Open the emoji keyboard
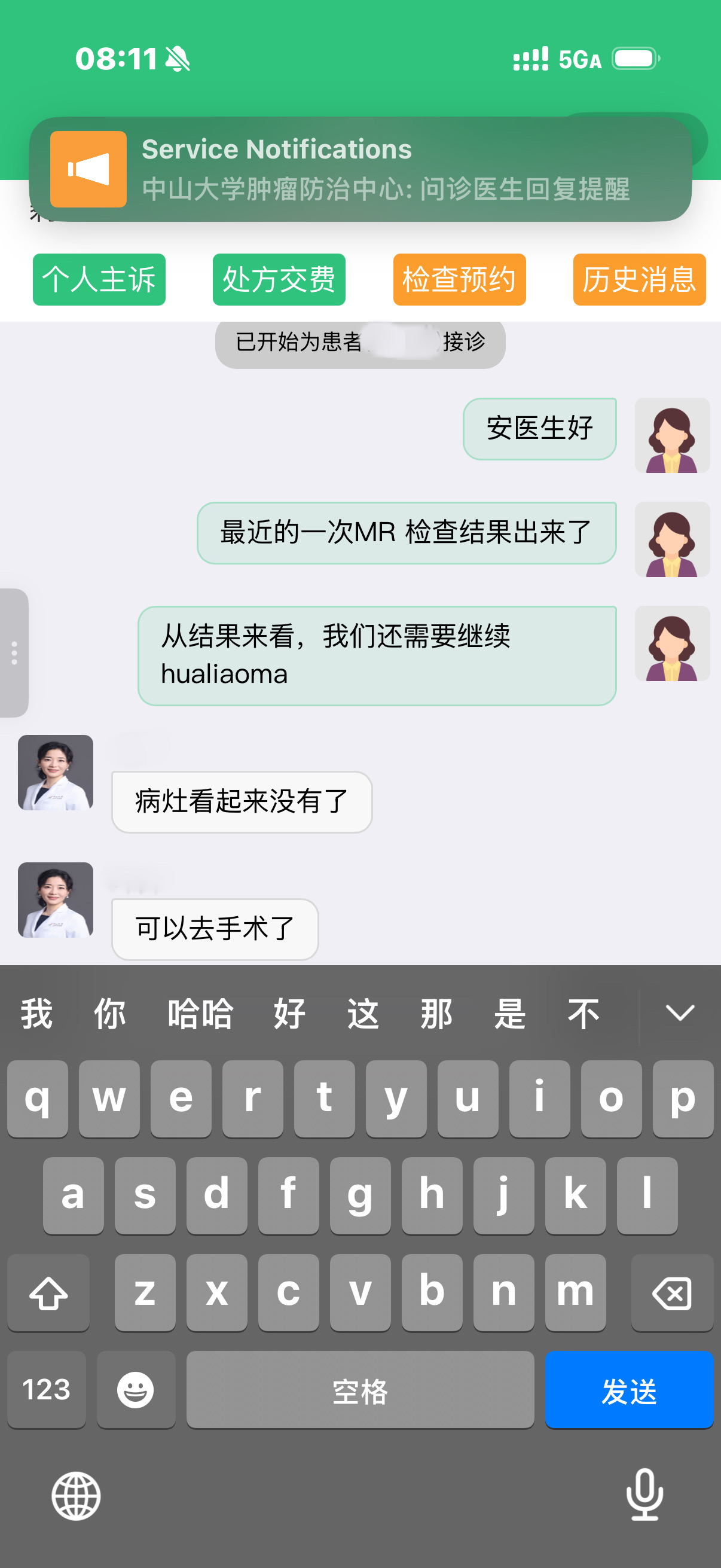721x1568 pixels. (x=136, y=1390)
